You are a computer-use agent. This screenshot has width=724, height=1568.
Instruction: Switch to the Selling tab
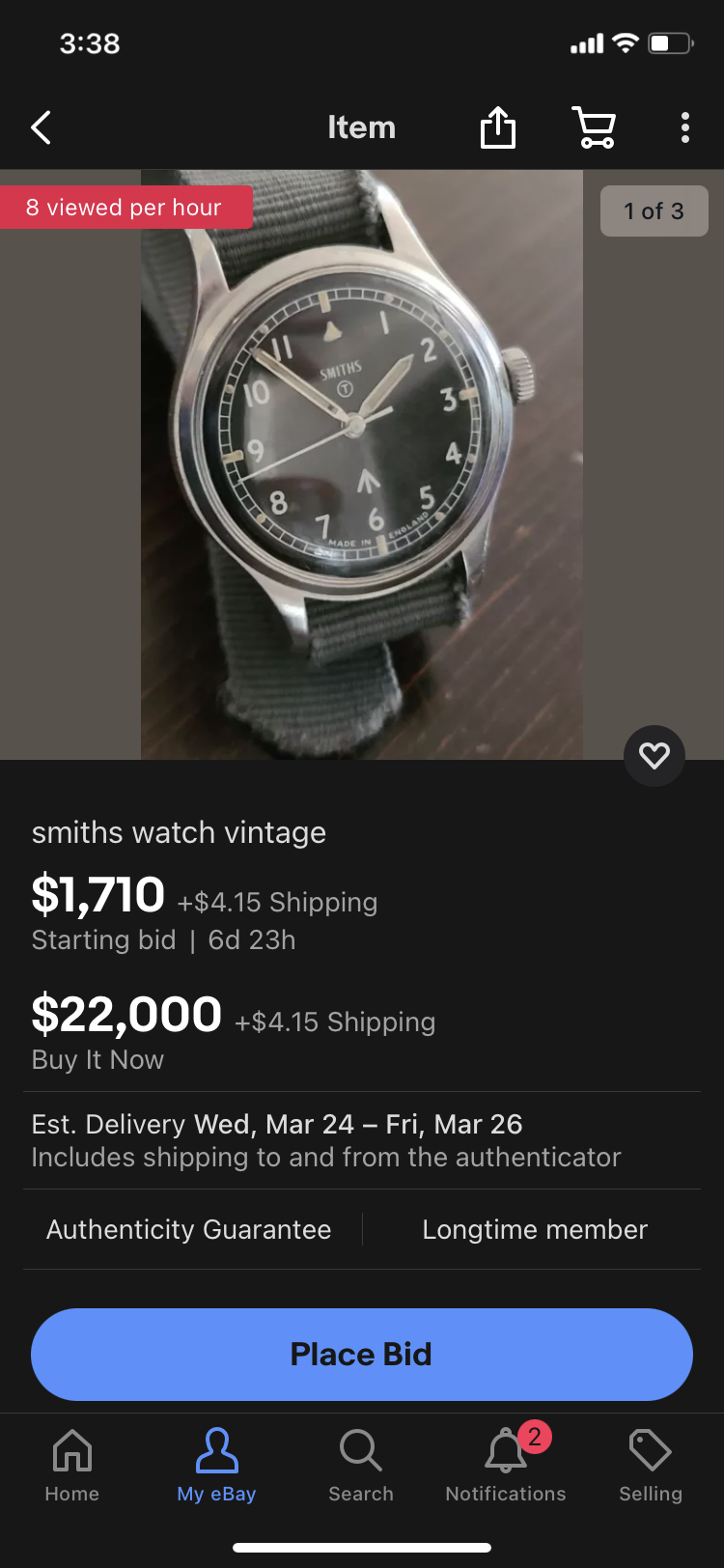[651, 1465]
